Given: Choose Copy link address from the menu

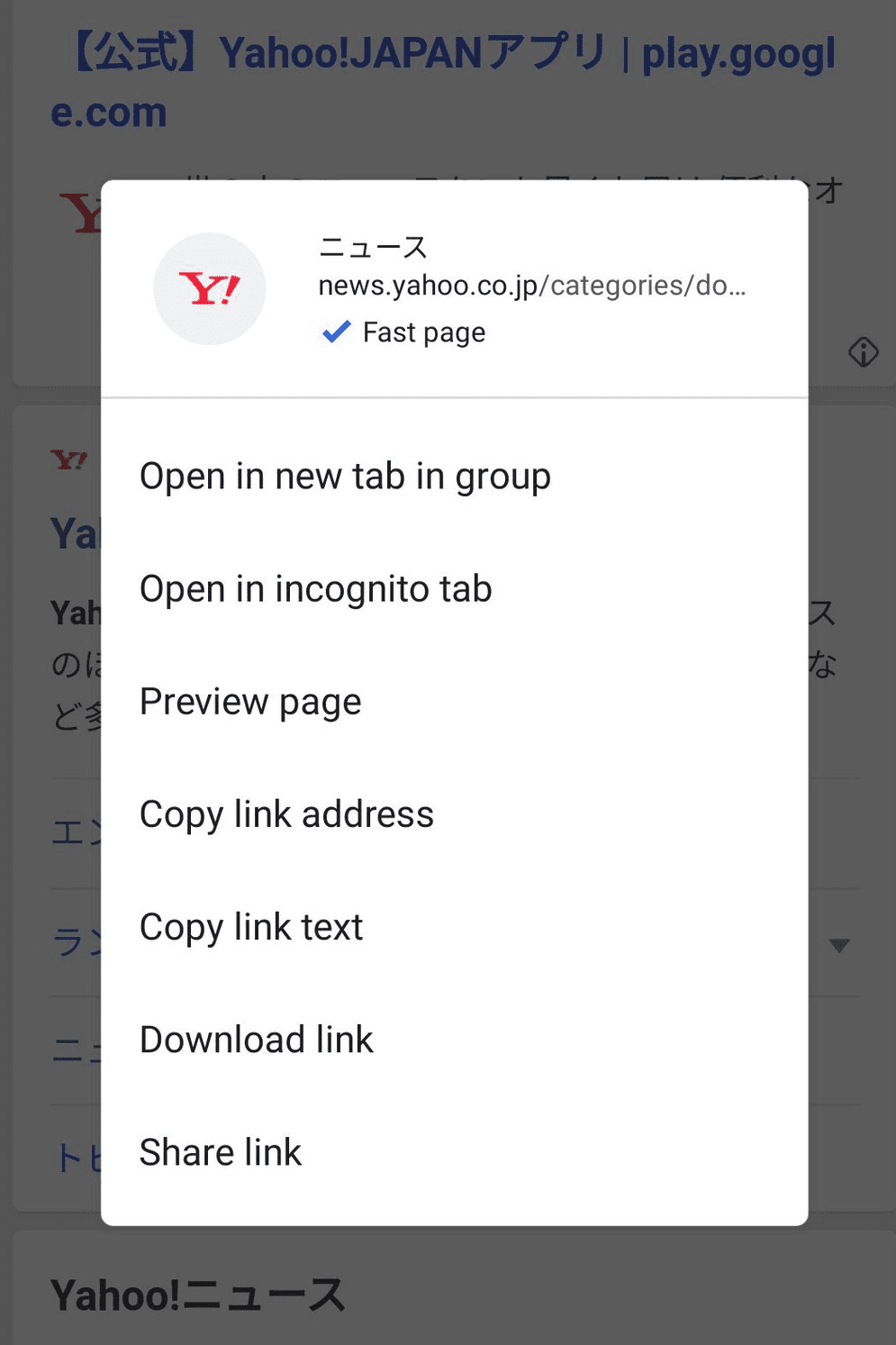Looking at the screenshot, I should [x=286, y=813].
